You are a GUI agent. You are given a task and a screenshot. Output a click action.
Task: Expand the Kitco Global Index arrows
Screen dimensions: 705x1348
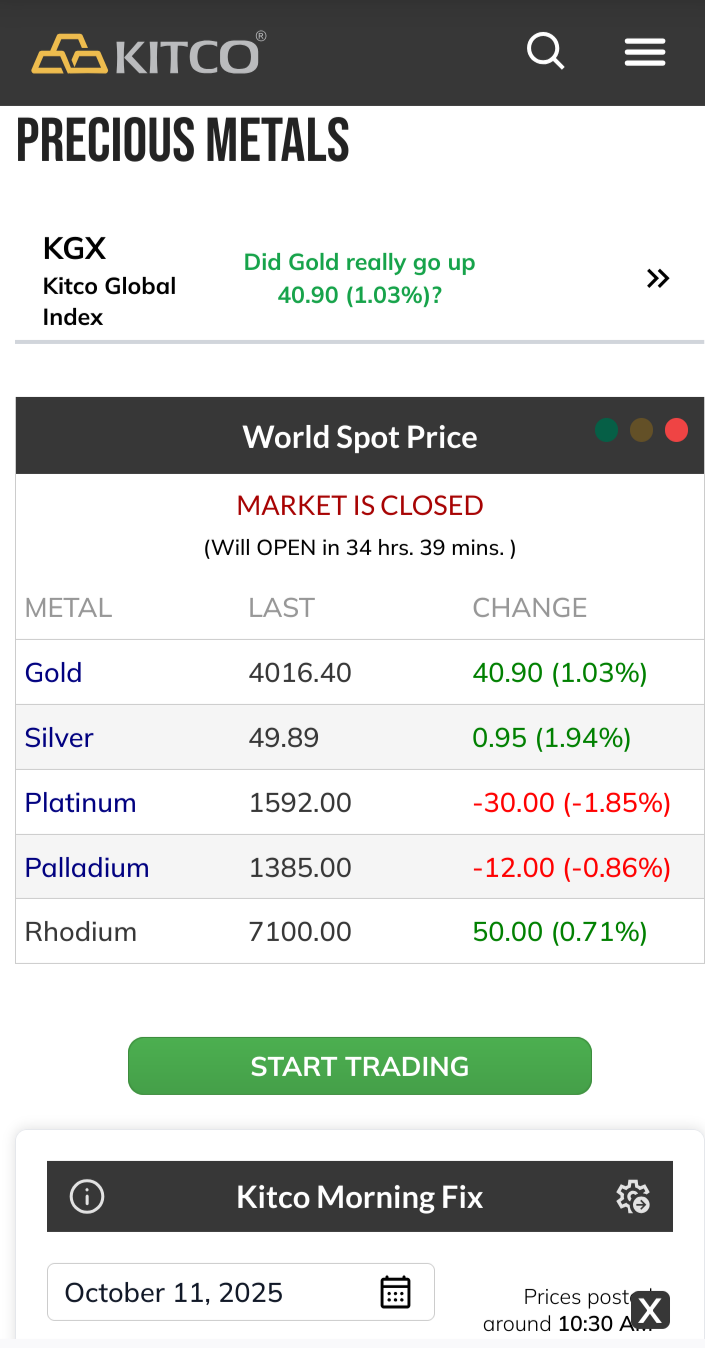click(658, 278)
